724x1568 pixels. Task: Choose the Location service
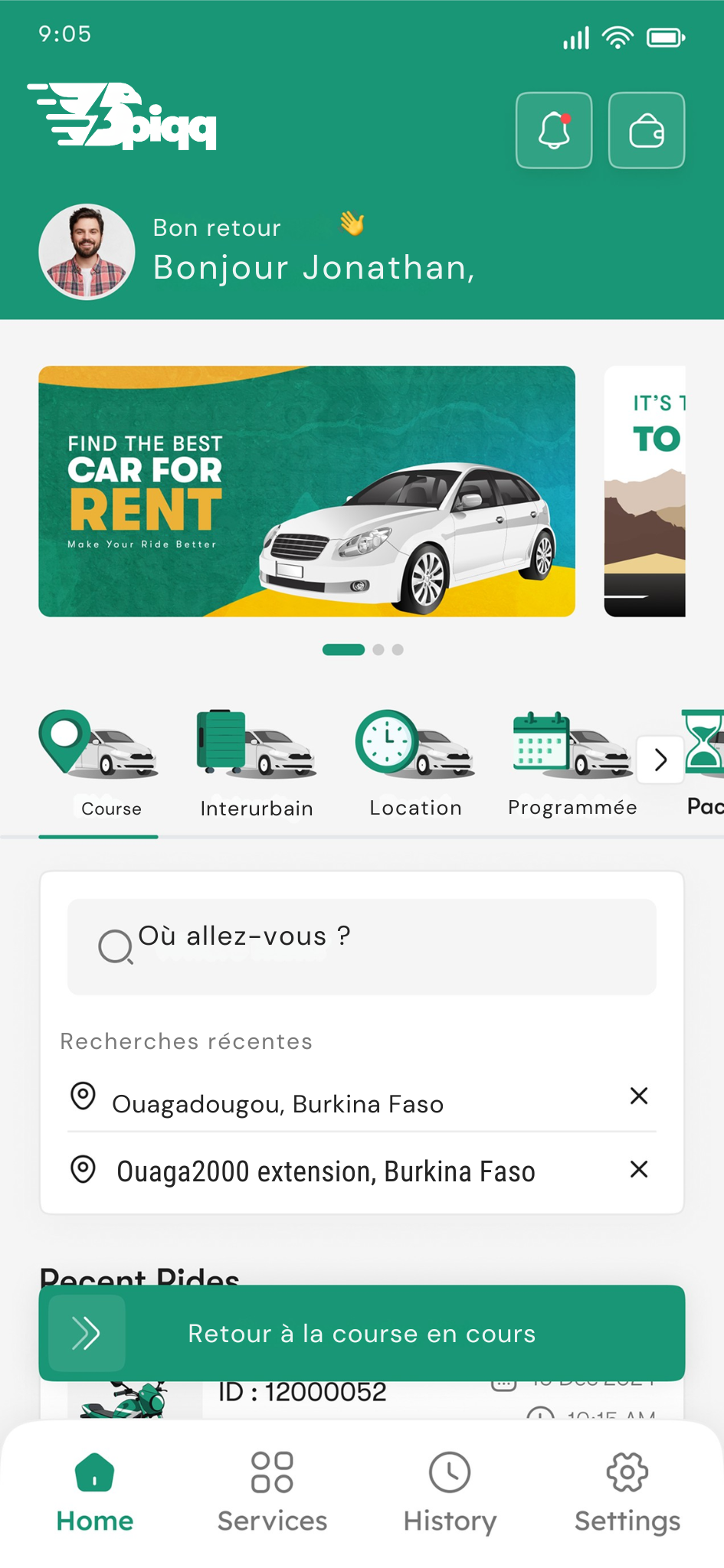(415, 764)
